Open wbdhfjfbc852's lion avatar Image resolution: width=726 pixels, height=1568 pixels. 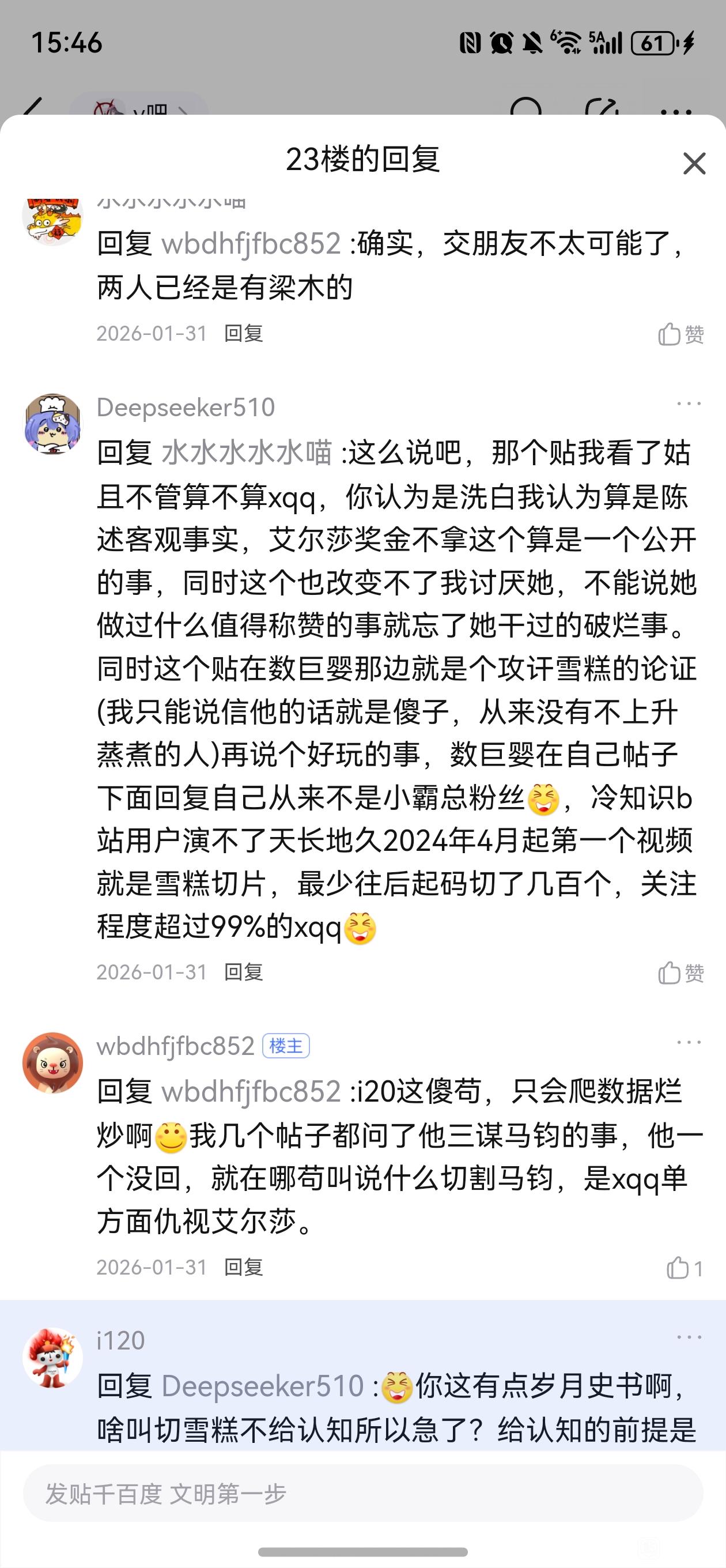[53, 1062]
